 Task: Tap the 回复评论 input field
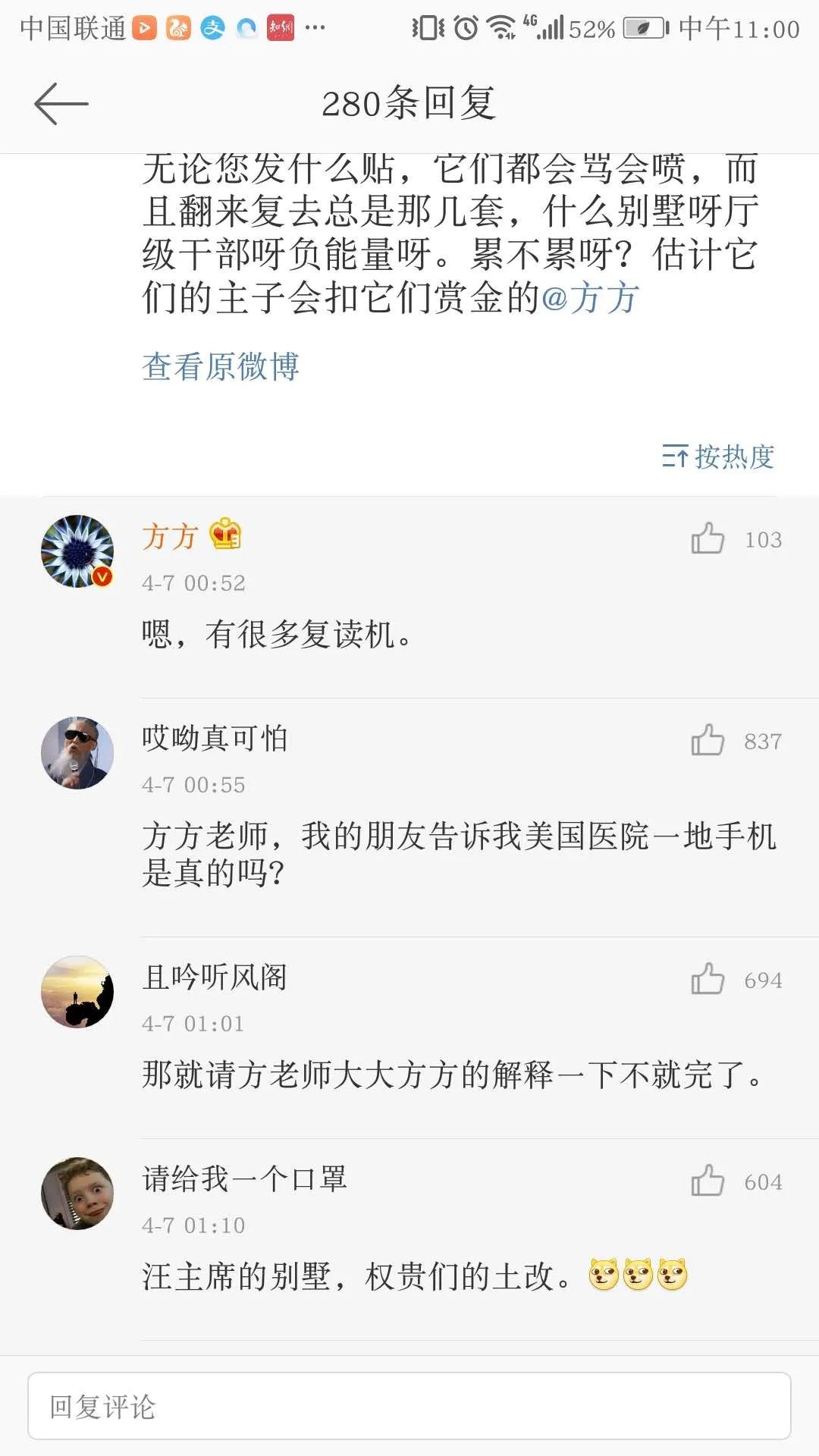pyautogui.click(x=409, y=1406)
